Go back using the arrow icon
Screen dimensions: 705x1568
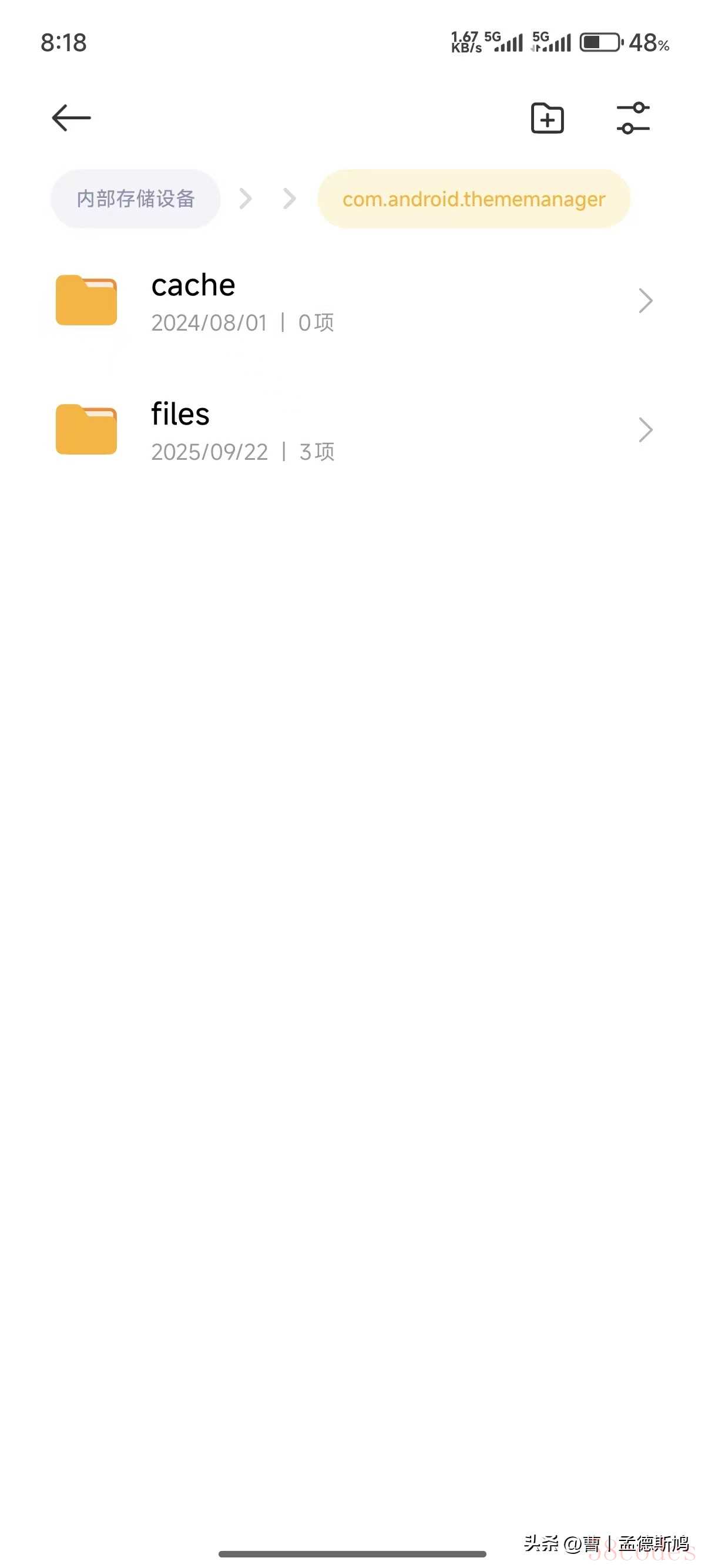pyautogui.click(x=71, y=118)
